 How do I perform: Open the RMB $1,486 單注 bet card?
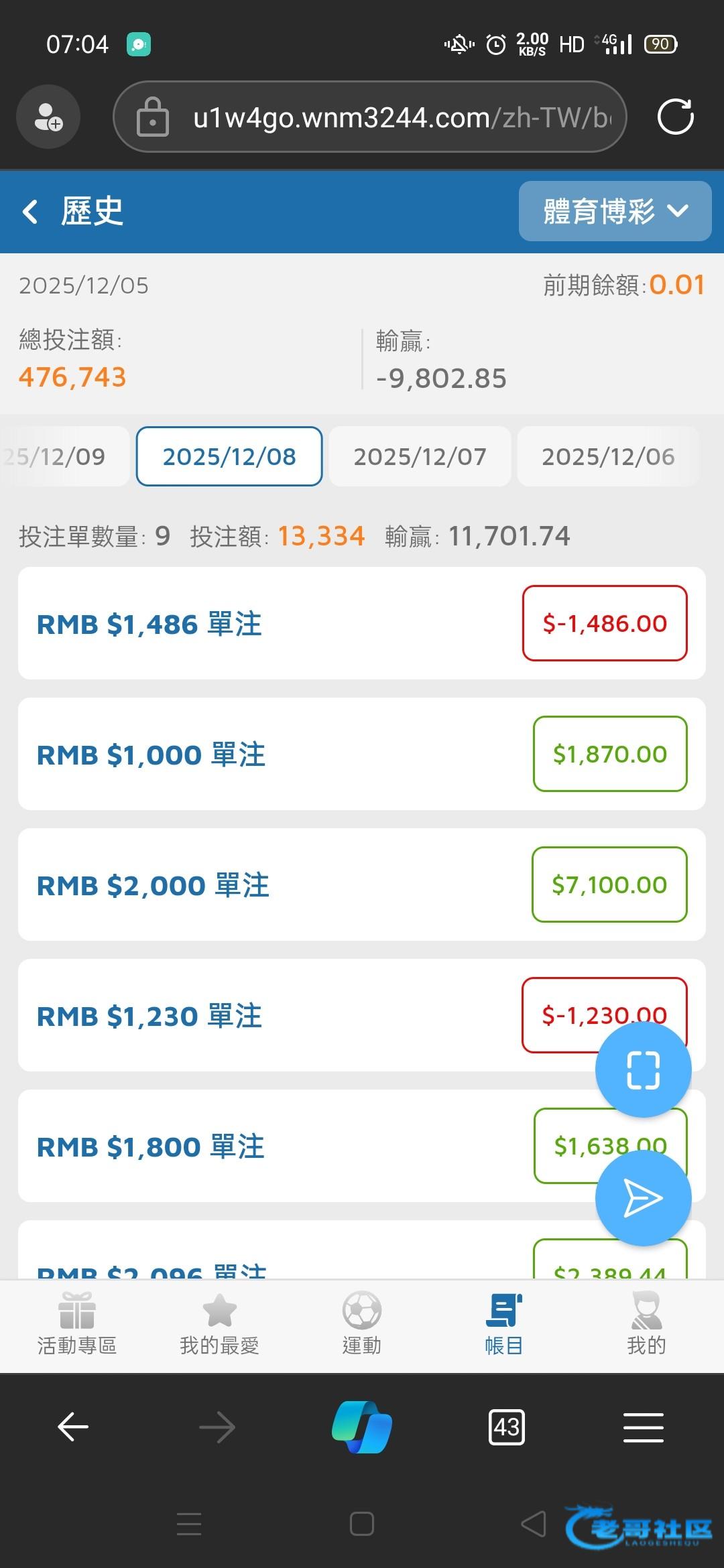coord(268,624)
